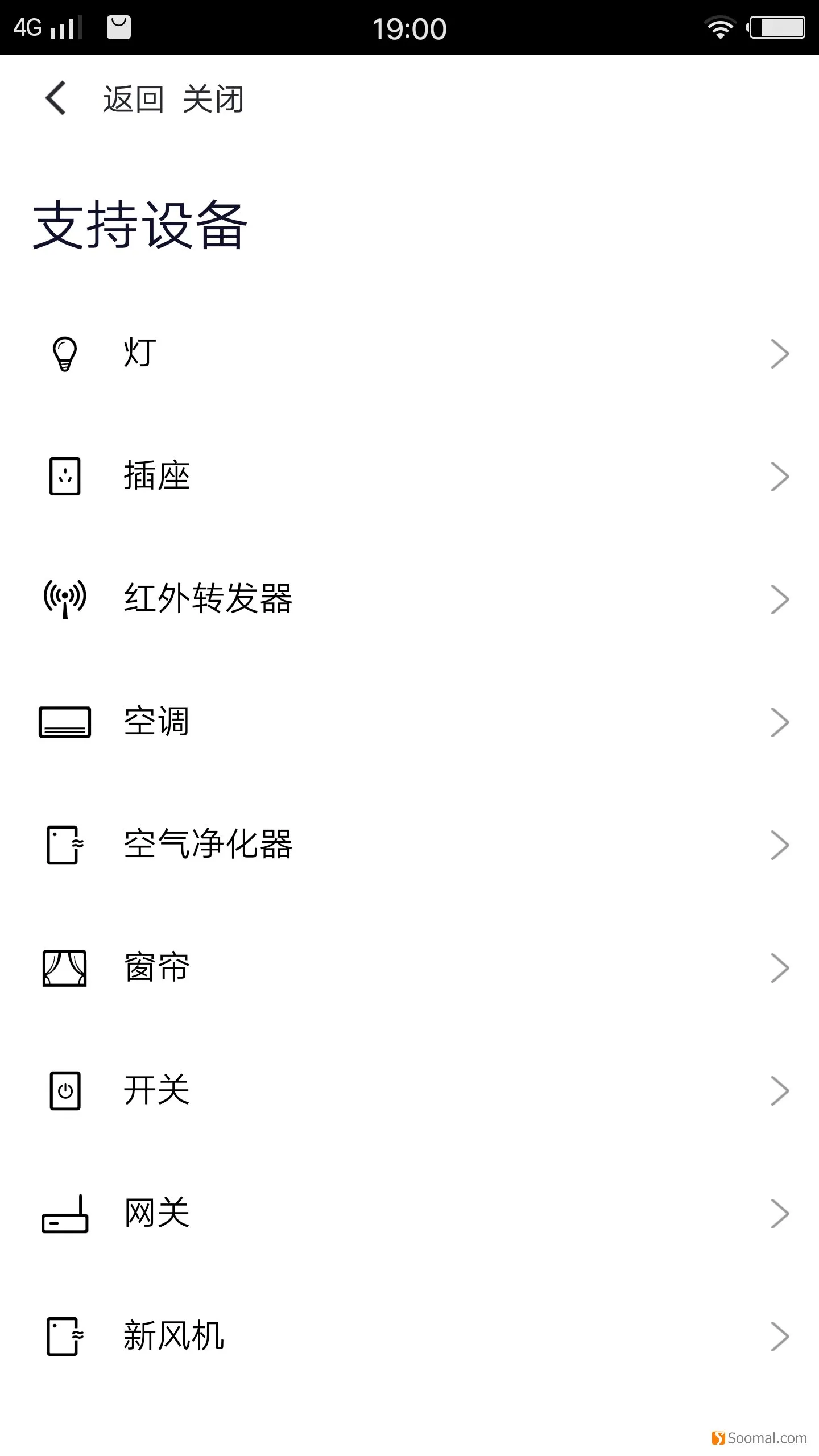The image size is (819, 1456).
Task: Open the 空调 supported devices
Action: pos(409,722)
